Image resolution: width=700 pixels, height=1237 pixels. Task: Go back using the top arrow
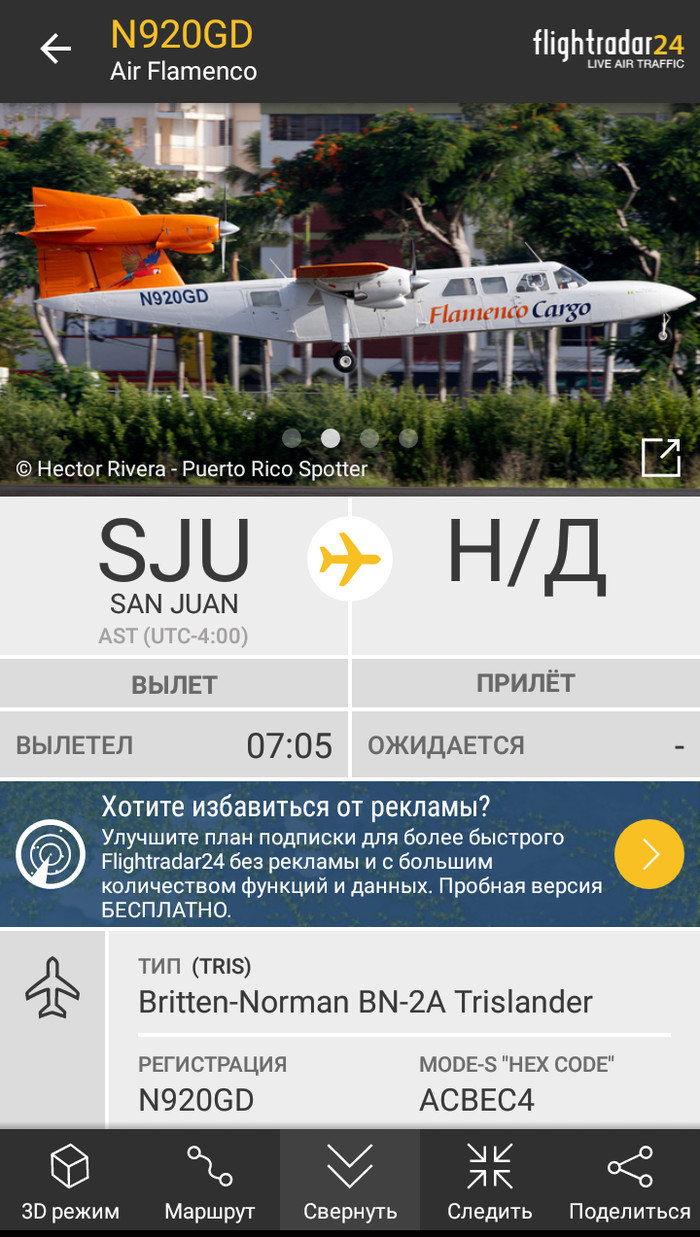55,48
